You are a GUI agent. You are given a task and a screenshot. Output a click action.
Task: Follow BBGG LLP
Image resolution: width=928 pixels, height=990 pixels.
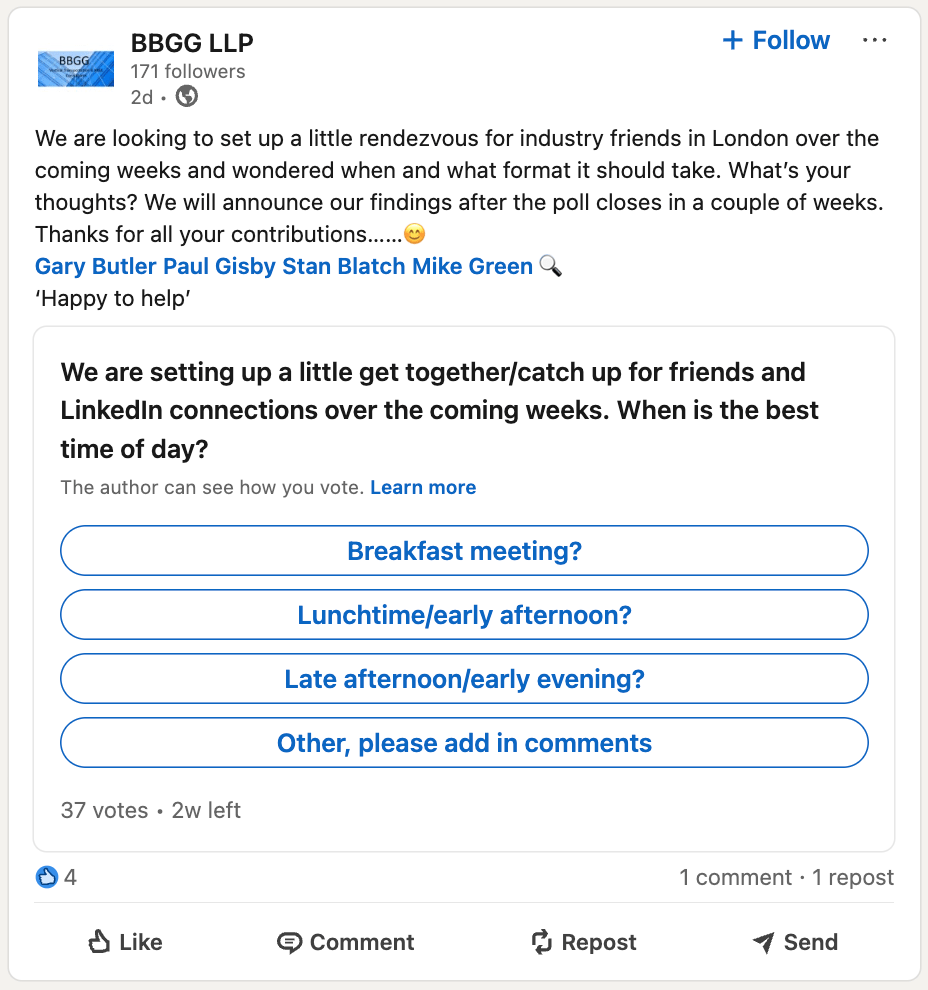pos(776,41)
